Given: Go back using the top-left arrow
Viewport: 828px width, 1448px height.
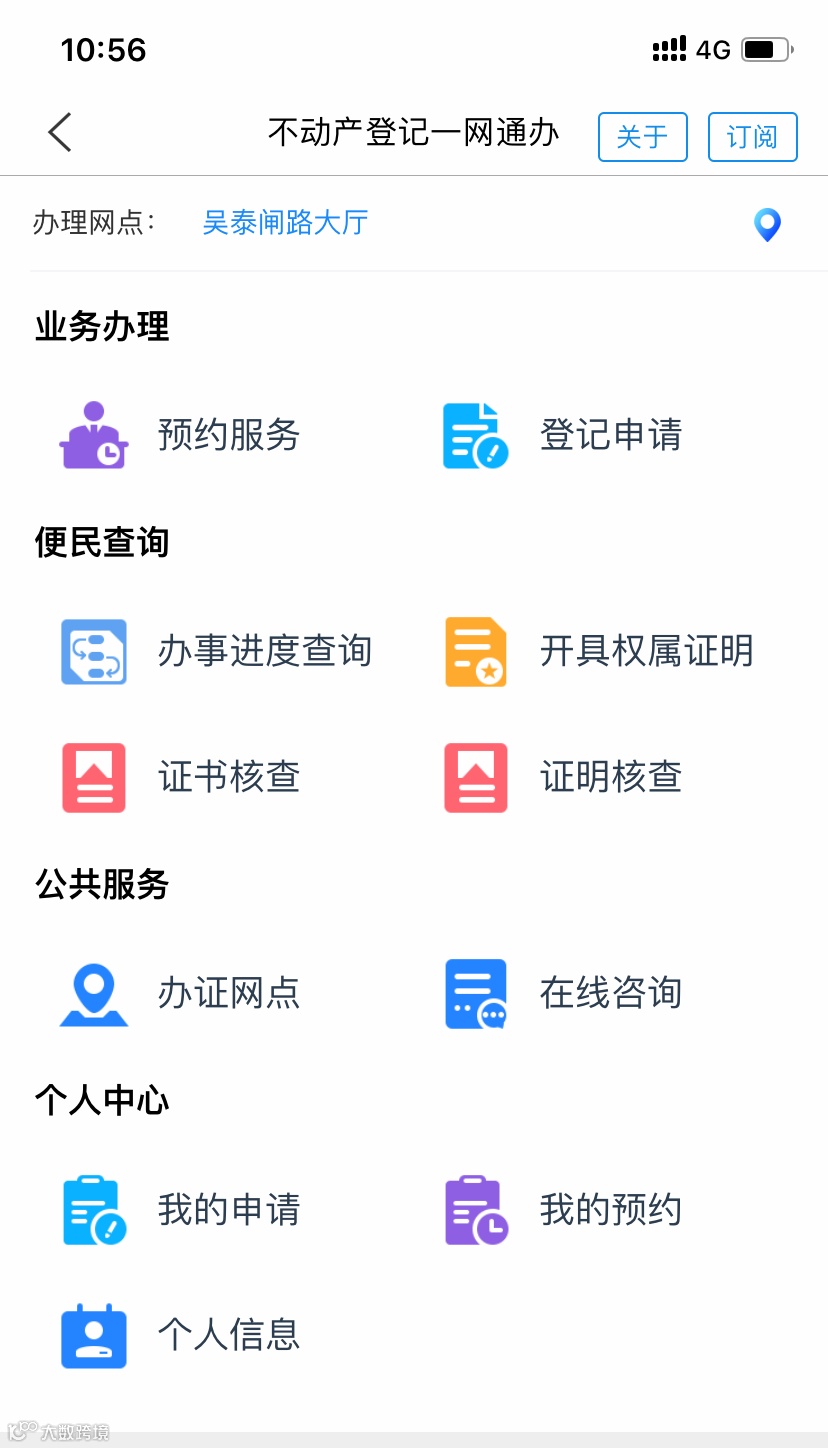Looking at the screenshot, I should pyautogui.click(x=60, y=132).
